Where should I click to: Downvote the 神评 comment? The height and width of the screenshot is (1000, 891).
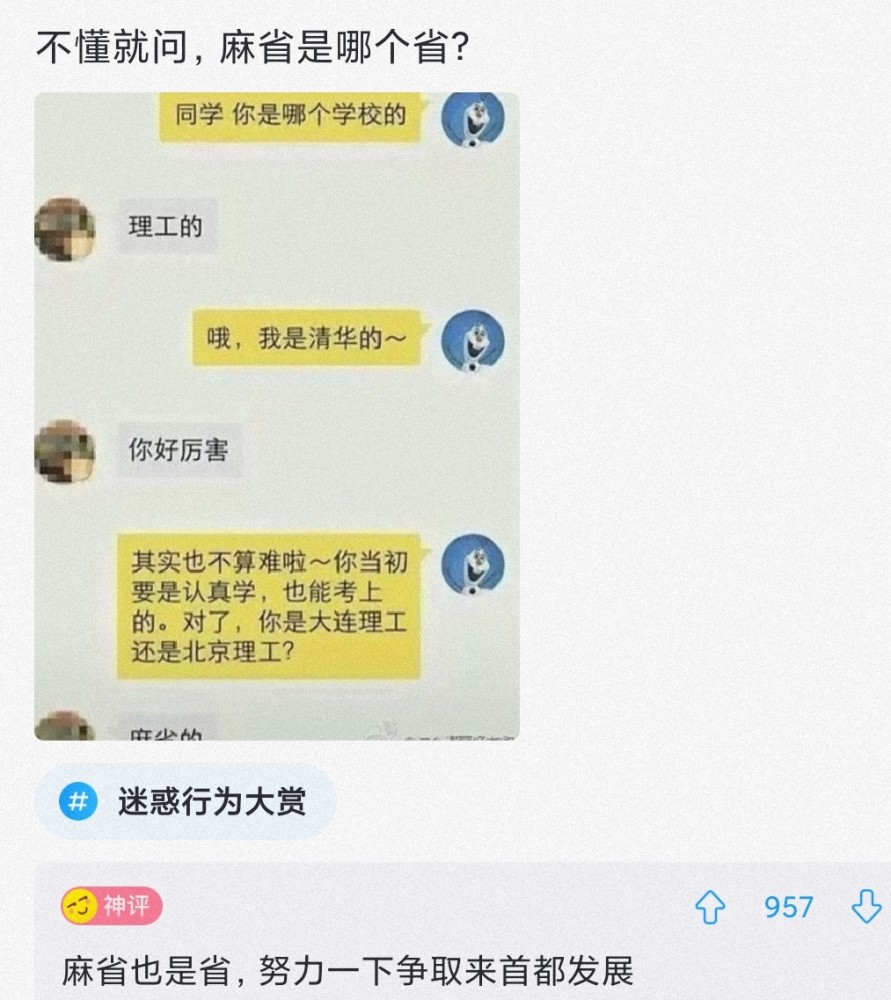[865, 907]
